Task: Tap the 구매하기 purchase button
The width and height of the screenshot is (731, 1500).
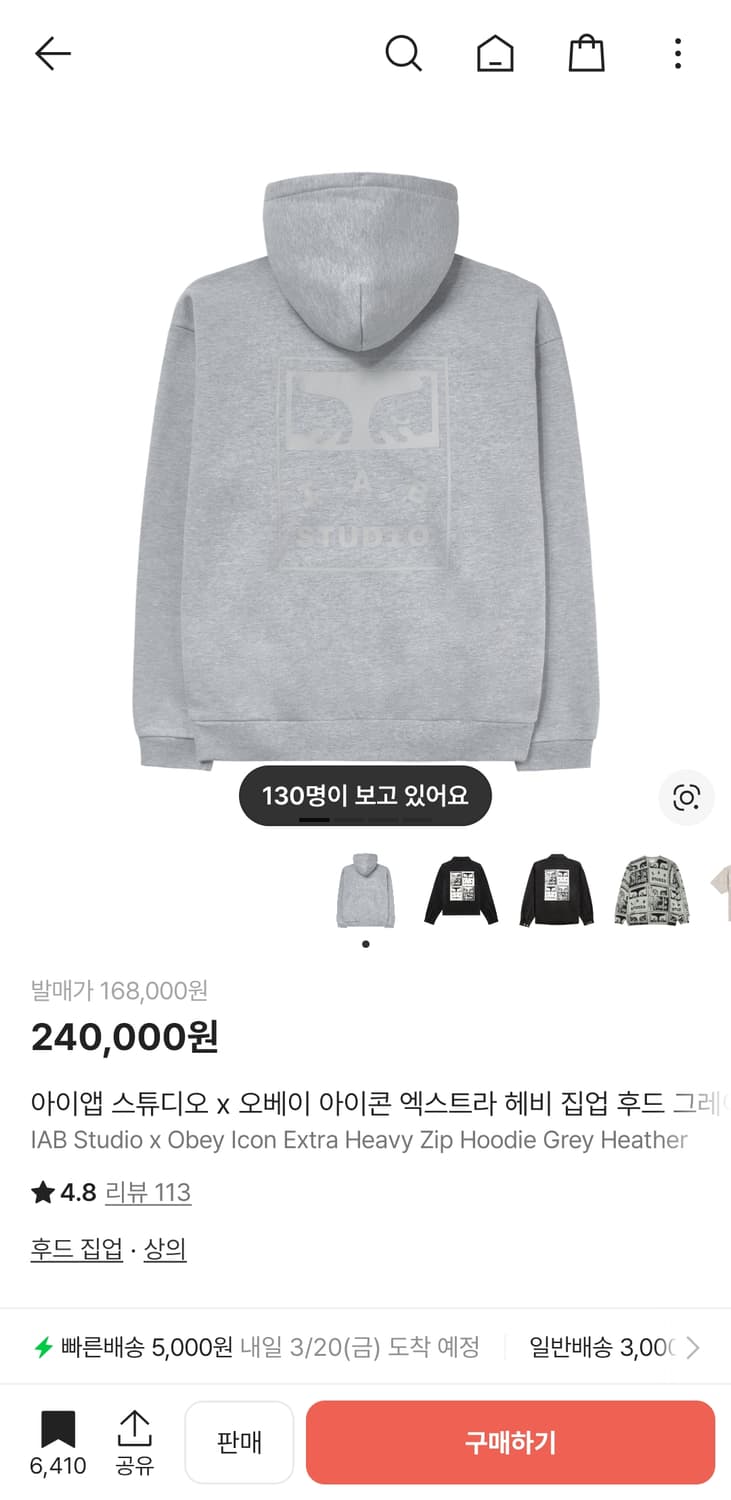Action: tap(511, 1441)
